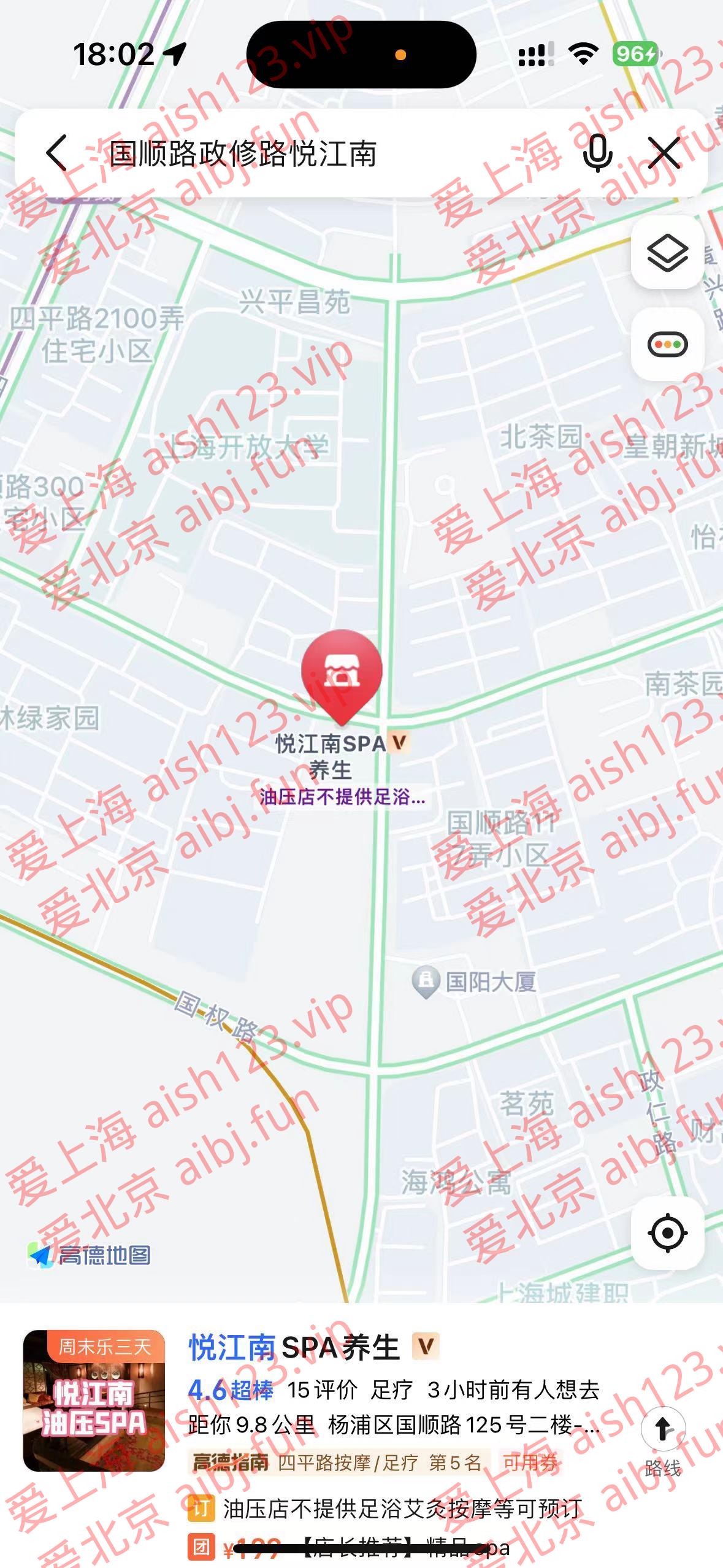The image size is (723, 1568).
Task: Tap the search field with 国顺路政修路悦江南
Action: click(319, 153)
